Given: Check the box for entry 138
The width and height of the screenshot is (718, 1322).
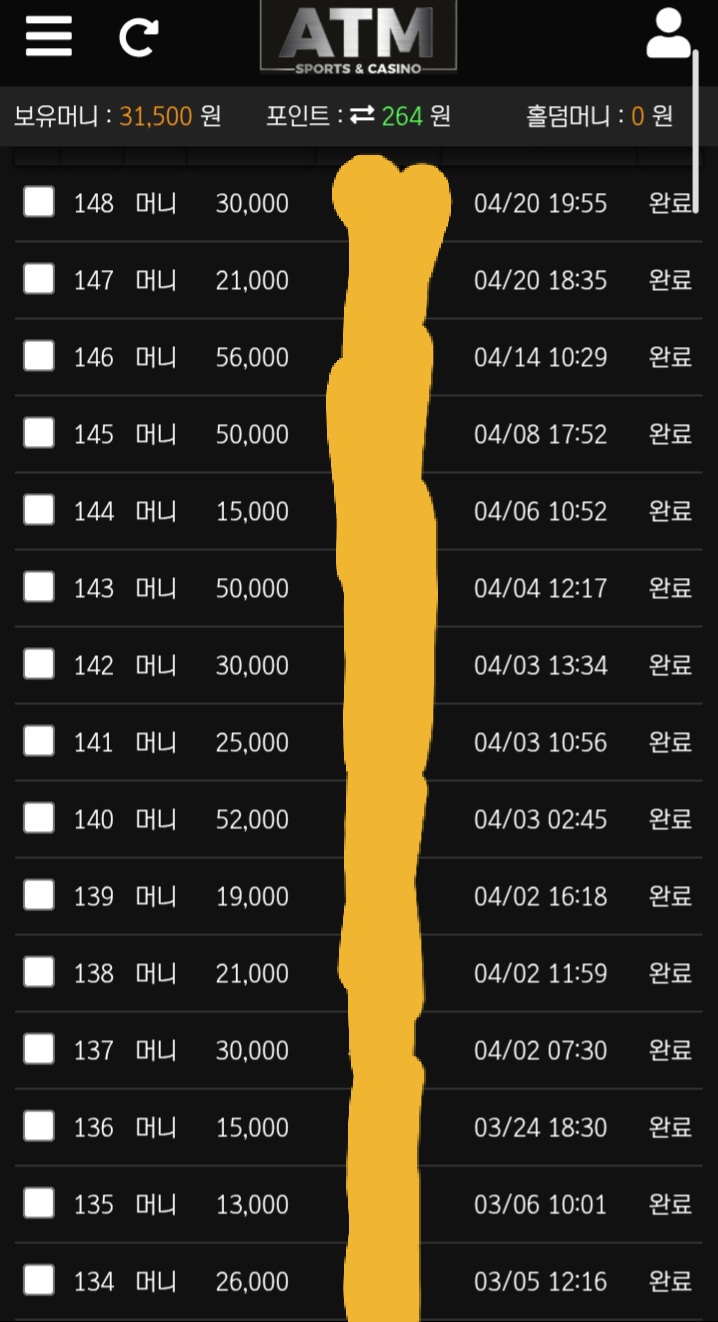Looking at the screenshot, I should click(x=39, y=973).
